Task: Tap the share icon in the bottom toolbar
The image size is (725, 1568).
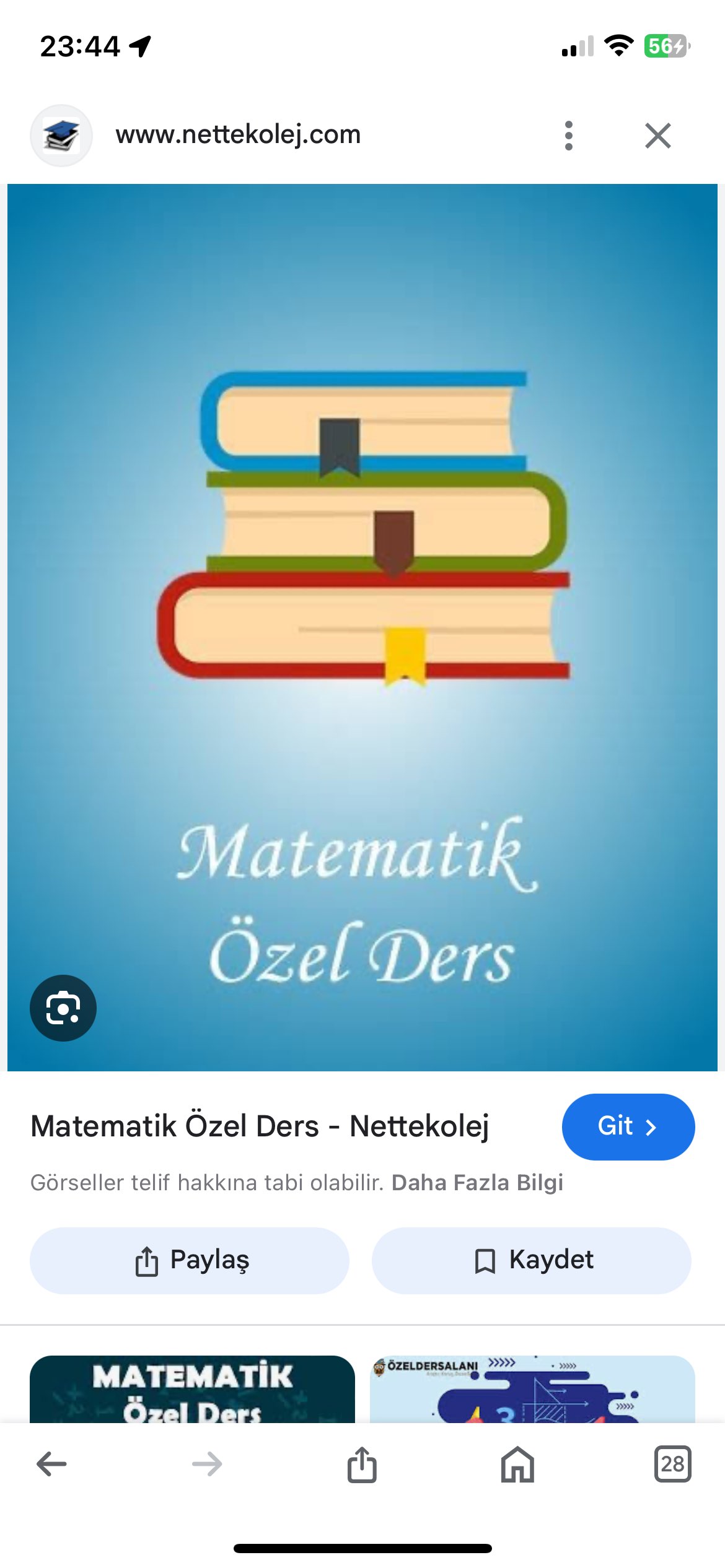Action: [x=362, y=1464]
